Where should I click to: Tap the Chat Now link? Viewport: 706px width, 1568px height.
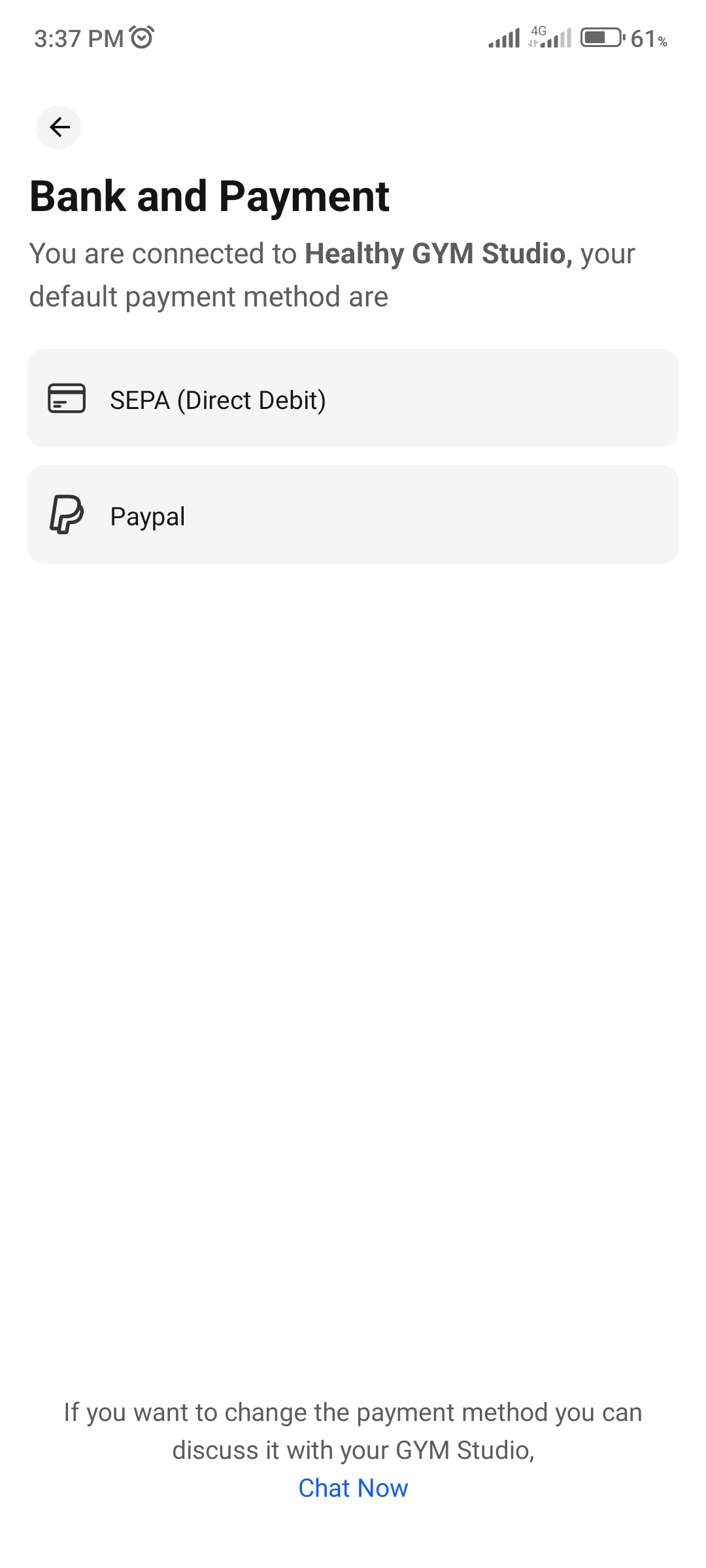click(x=353, y=1488)
